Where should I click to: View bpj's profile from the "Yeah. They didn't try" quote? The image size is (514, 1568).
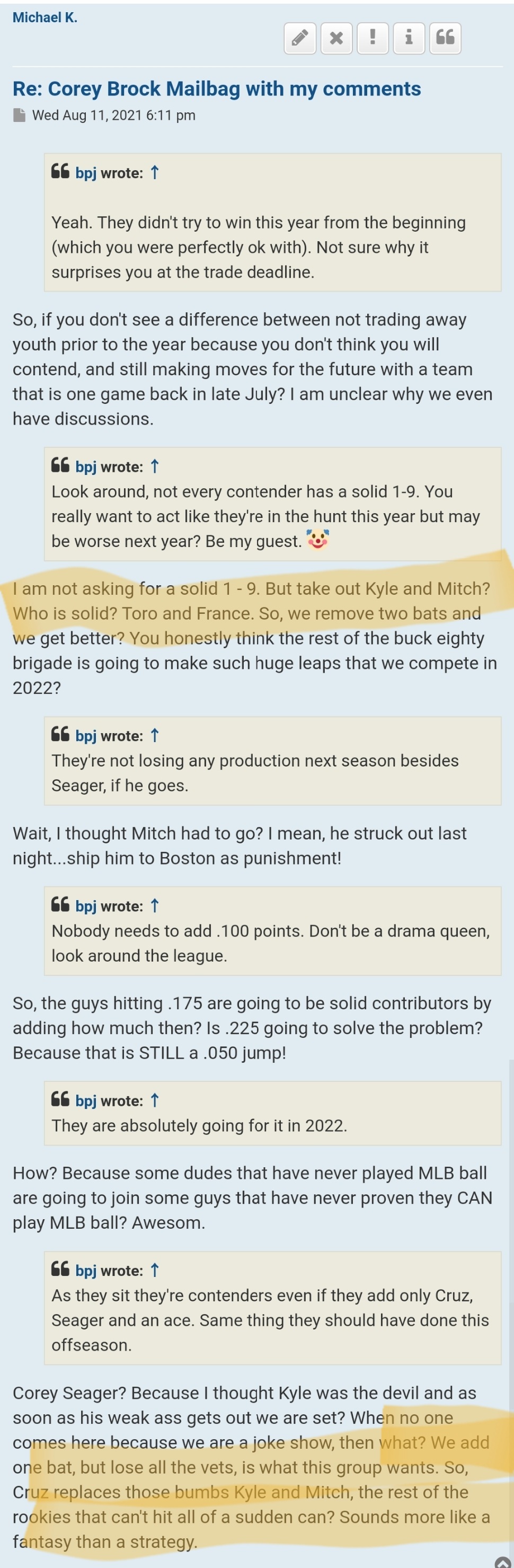[x=86, y=173]
